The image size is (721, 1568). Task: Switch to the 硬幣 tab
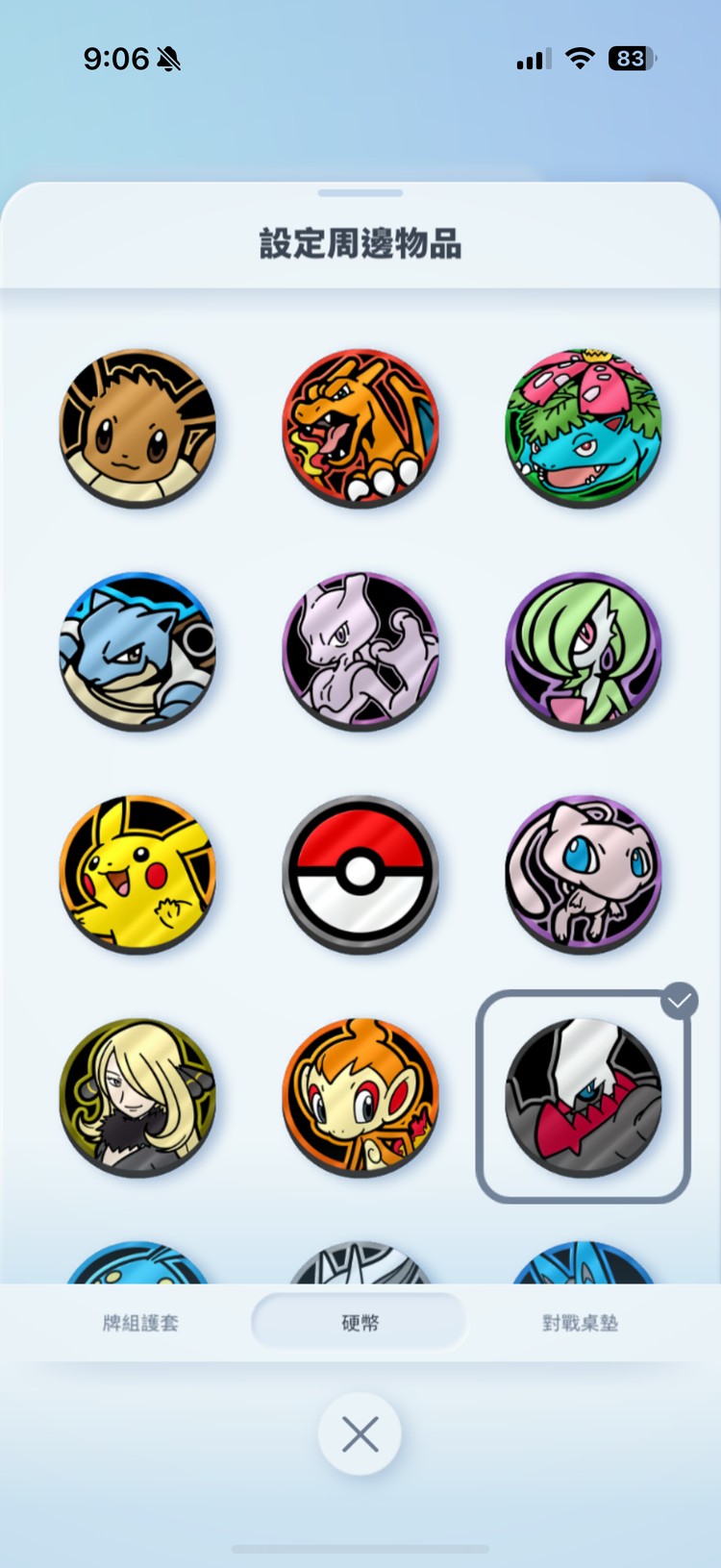coord(360,1323)
